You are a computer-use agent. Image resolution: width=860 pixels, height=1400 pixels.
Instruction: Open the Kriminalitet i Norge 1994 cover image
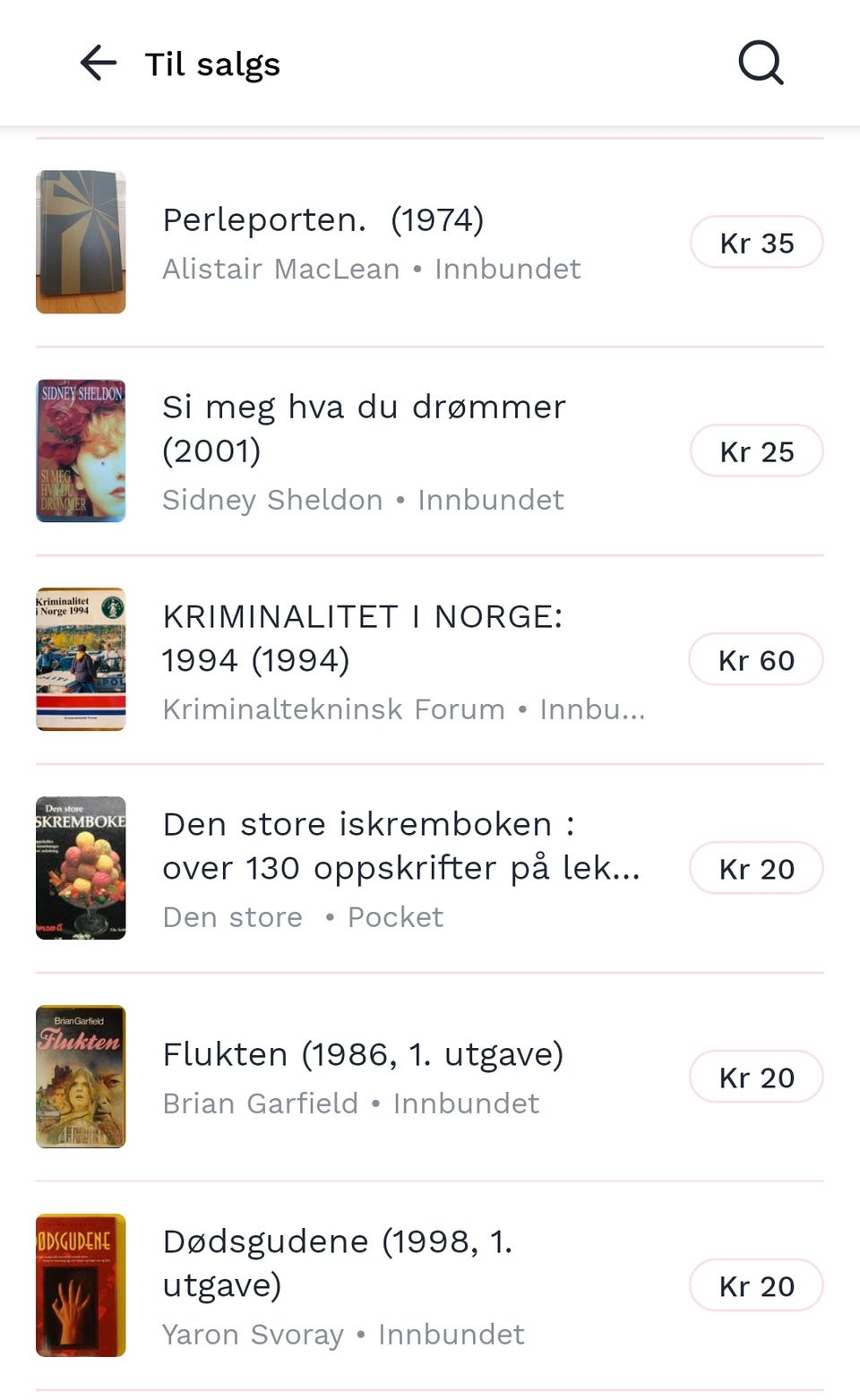[x=81, y=659]
